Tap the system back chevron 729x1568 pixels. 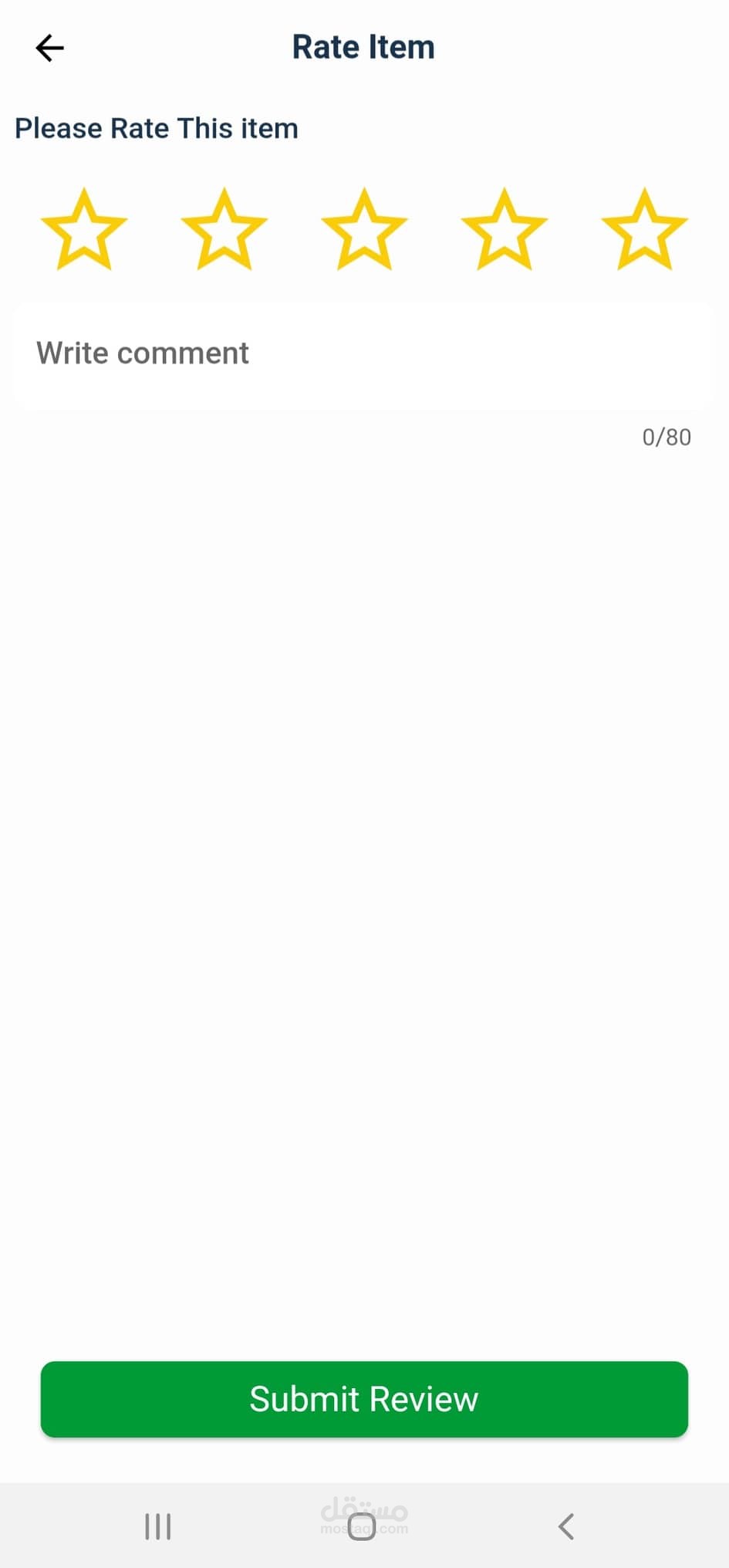tap(566, 1526)
